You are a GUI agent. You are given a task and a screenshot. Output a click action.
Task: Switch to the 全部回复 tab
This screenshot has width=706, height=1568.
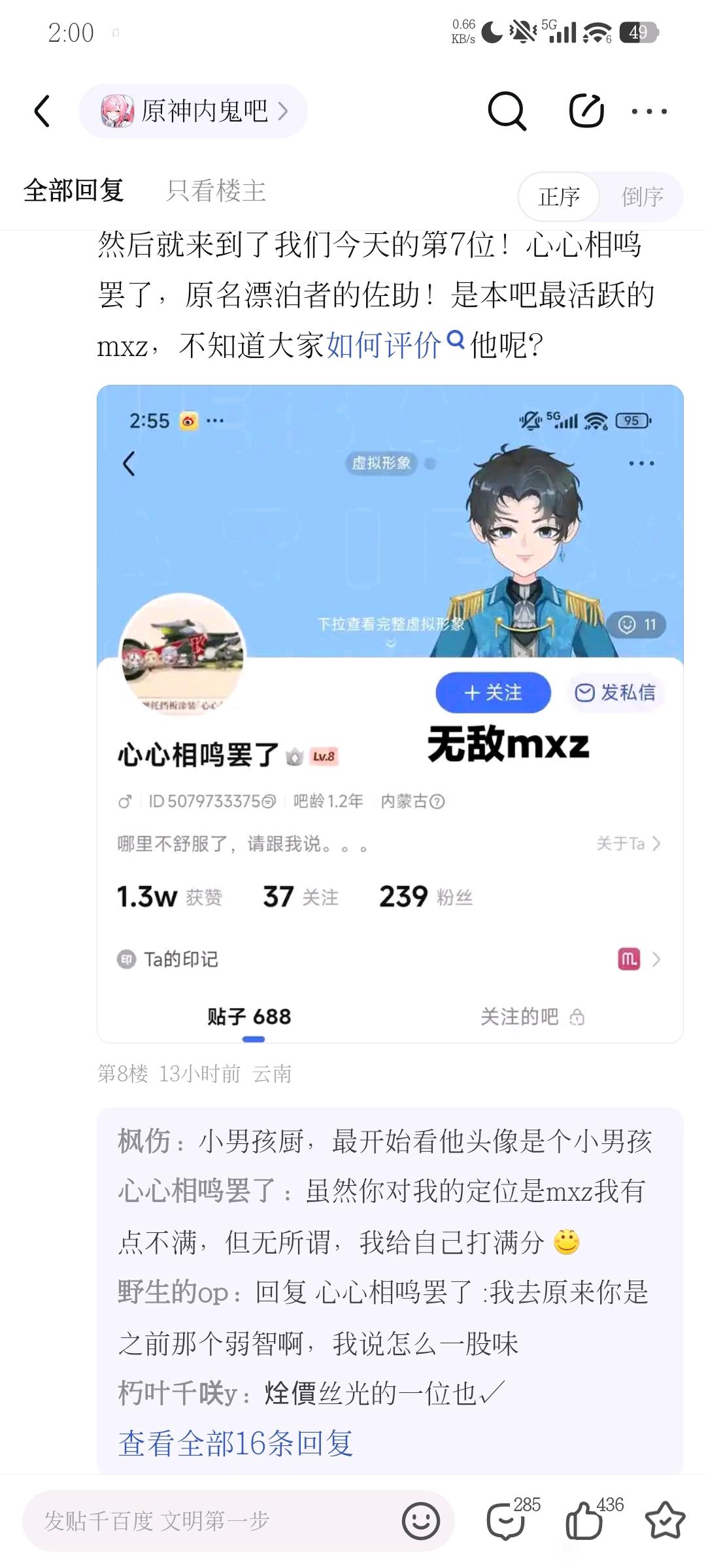74,191
